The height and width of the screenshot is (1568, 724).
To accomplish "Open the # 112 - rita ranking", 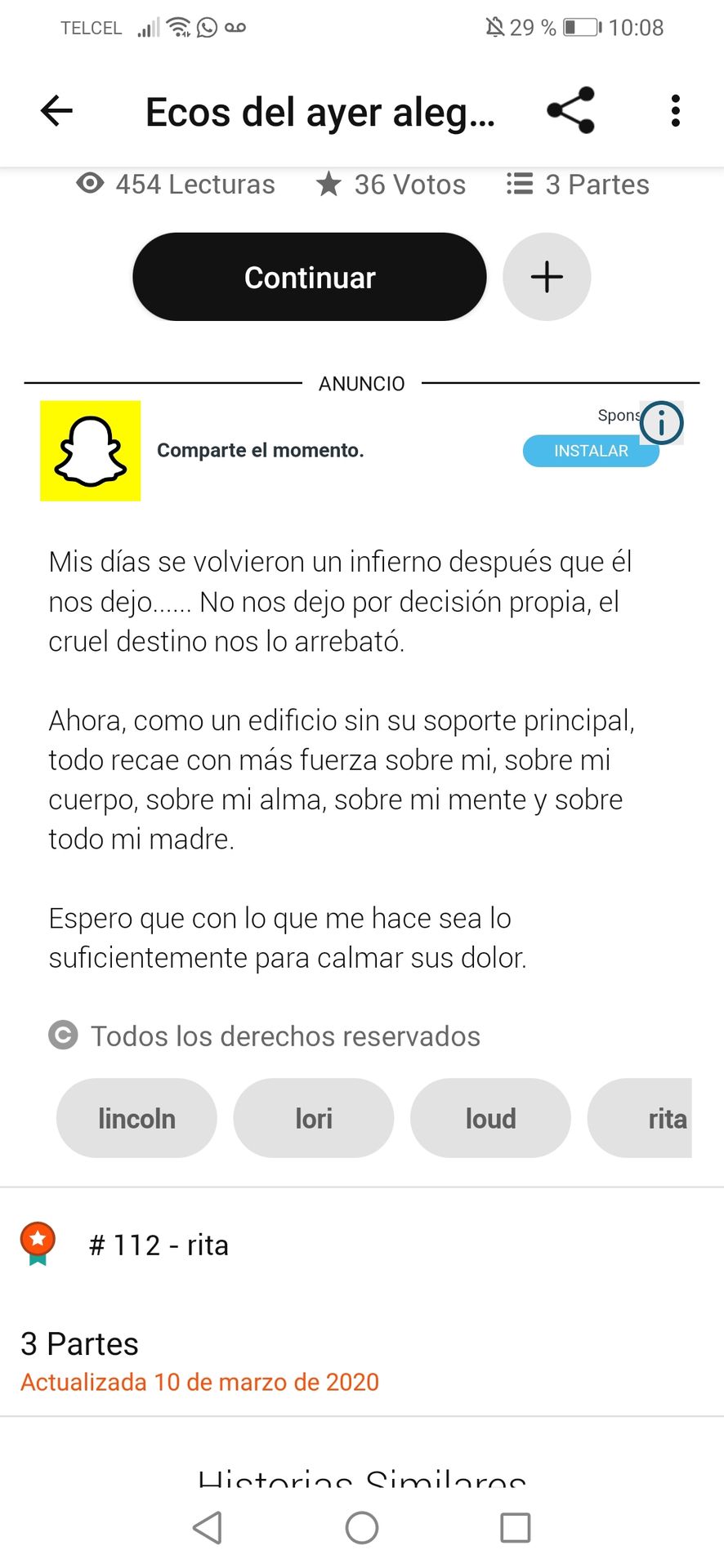I will [x=159, y=1245].
